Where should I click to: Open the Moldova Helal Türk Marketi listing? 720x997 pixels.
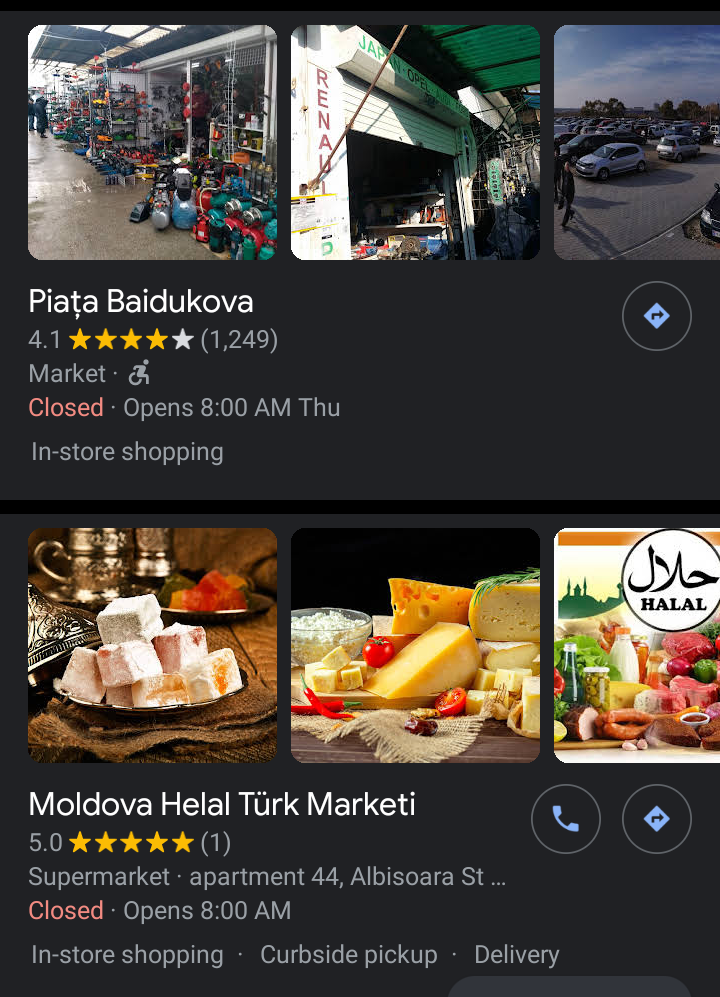(x=222, y=805)
